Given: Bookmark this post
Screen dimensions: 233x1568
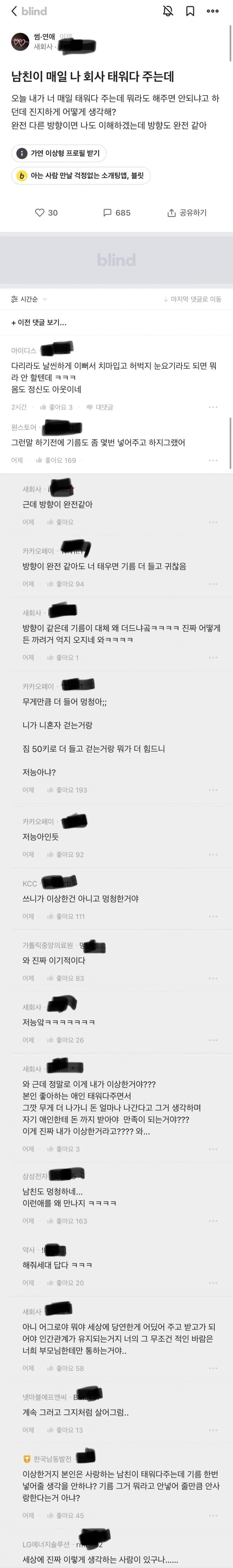Looking at the screenshot, I should [190, 12].
